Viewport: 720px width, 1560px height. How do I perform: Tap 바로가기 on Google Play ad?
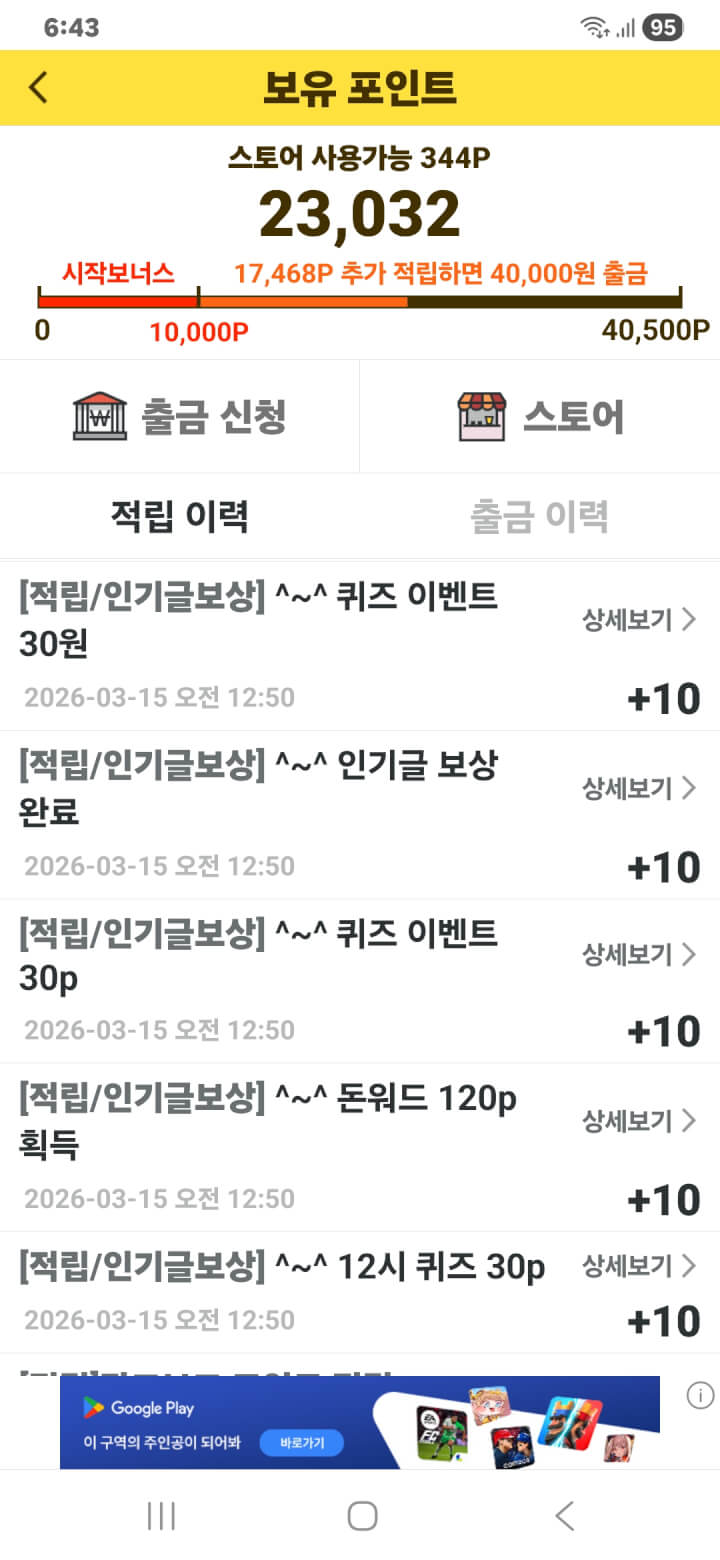[301, 1443]
